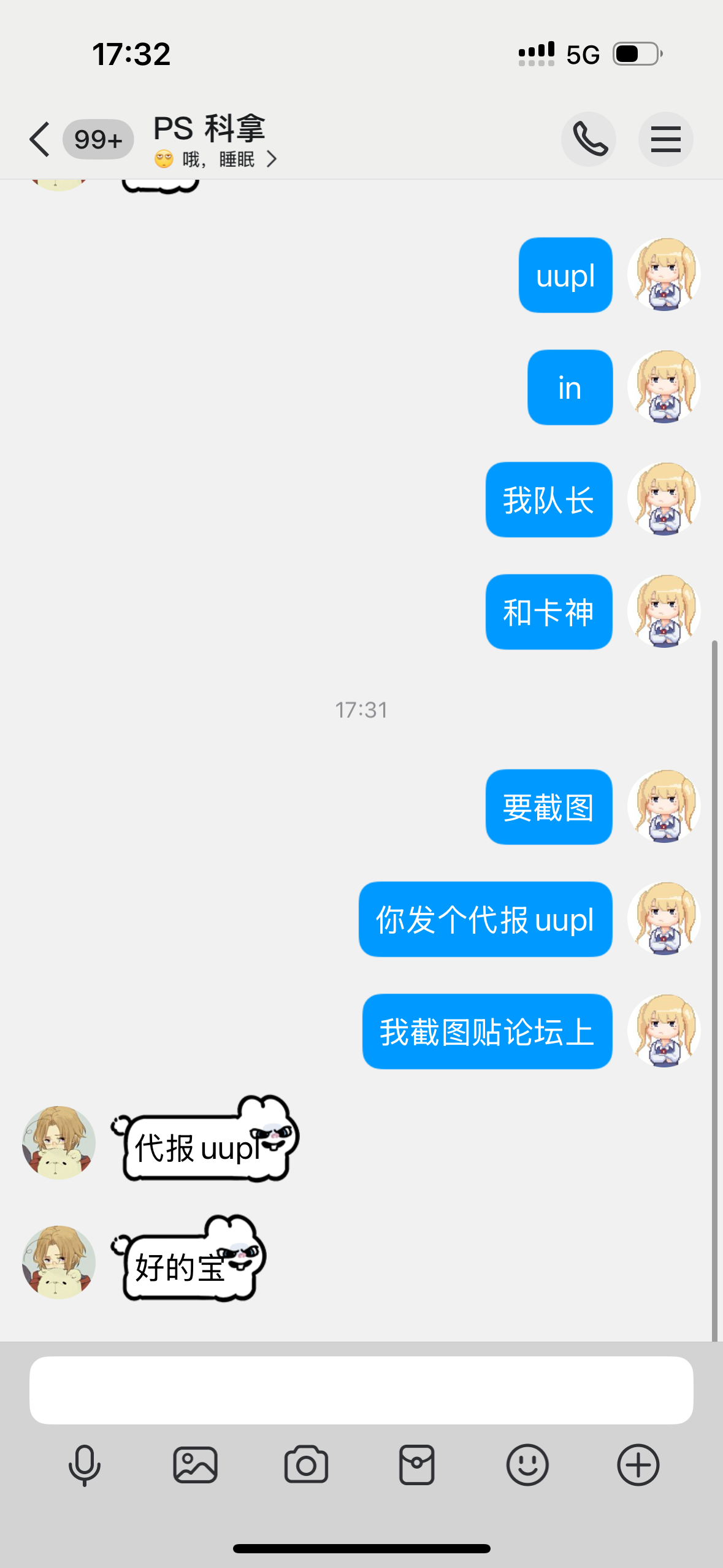Open the camera to take a photo
This screenshot has width=723, height=1568.
306,1465
